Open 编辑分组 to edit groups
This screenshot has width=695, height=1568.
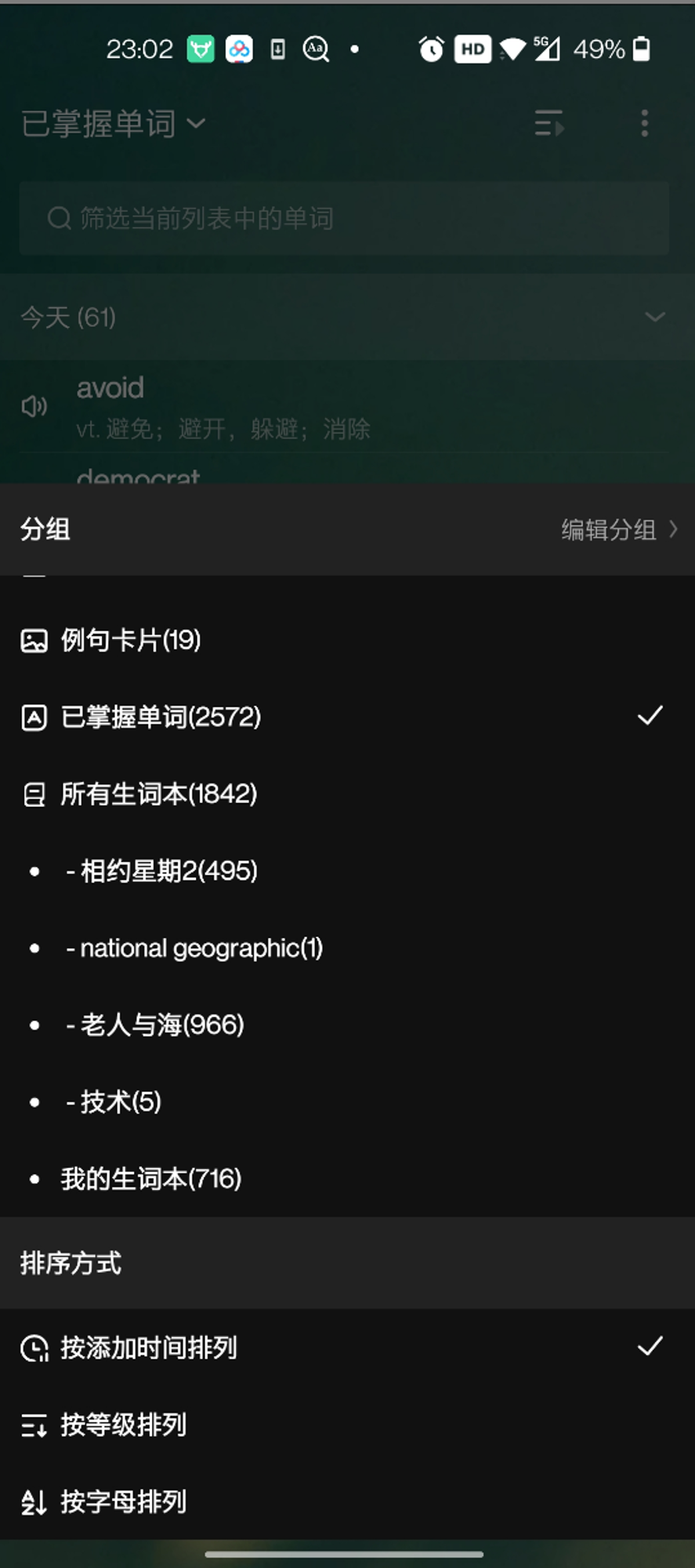click(x=619, y=530)
